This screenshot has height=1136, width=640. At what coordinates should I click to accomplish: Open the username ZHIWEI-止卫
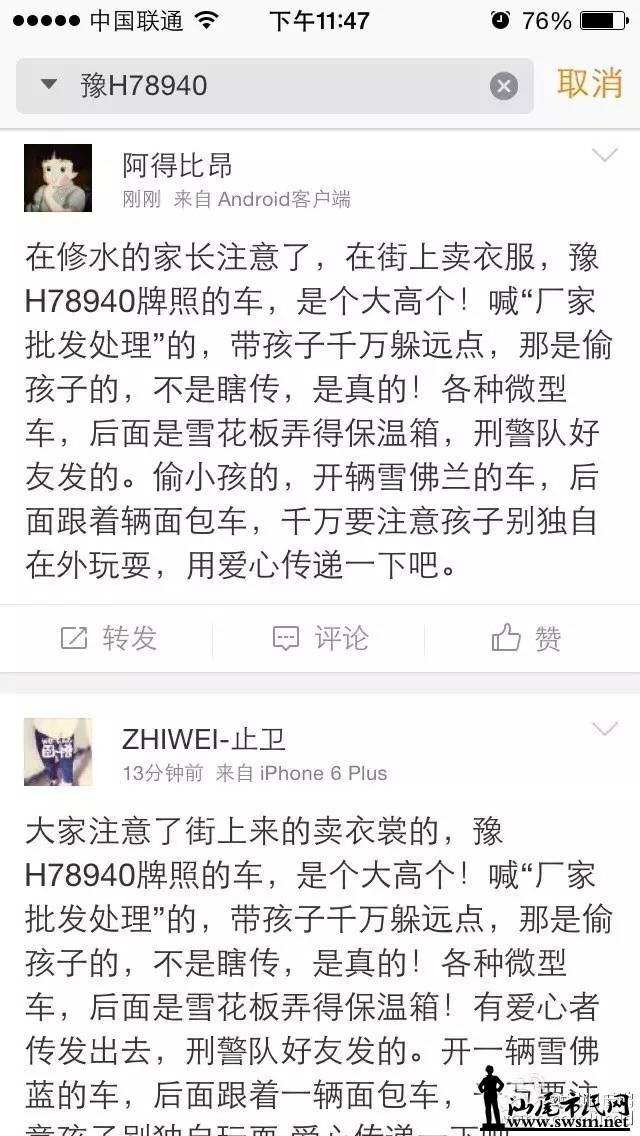(204, 739)
